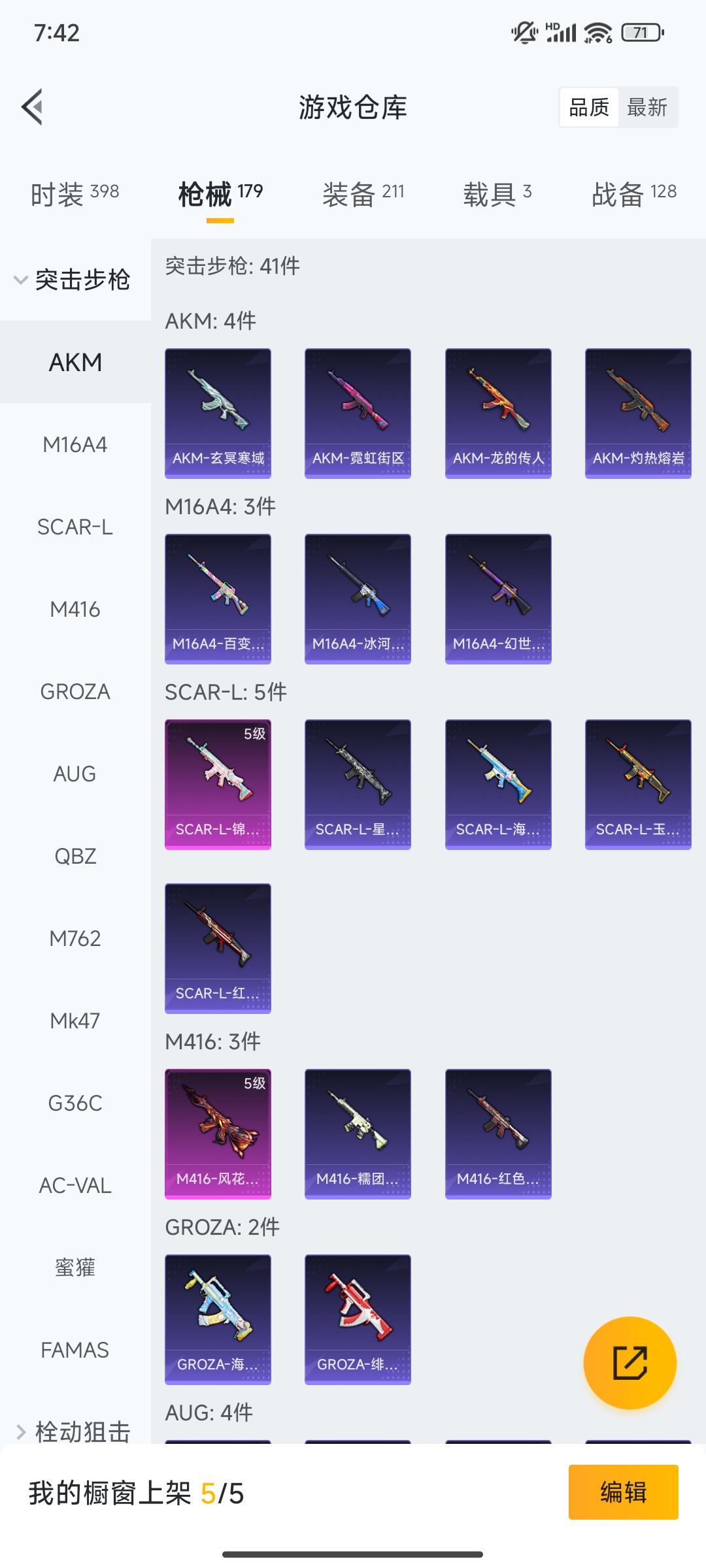The height and width of the screenshot is (1568, 706).
Task: Jump to M16A4 in the sidebar
Action: coord(75,445)
